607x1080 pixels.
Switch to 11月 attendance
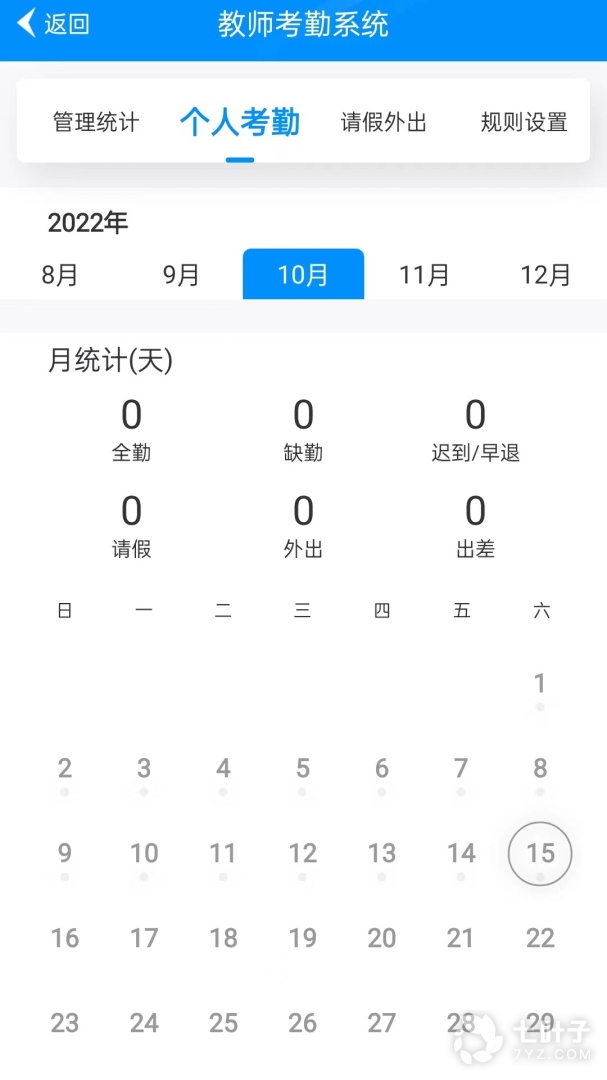coord(424,275)
